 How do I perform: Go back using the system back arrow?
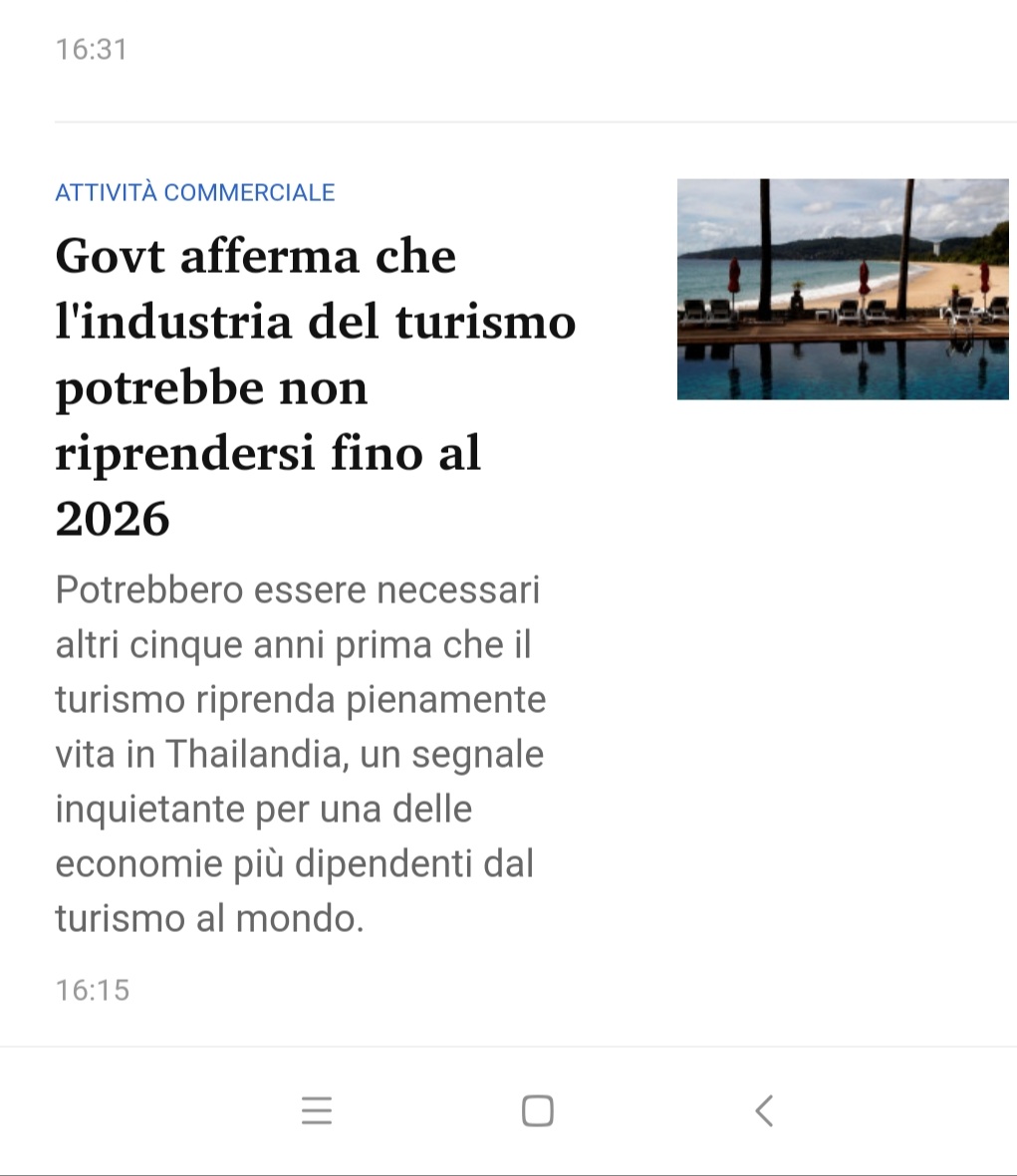pyautogui.click(x=764, y=1110)
